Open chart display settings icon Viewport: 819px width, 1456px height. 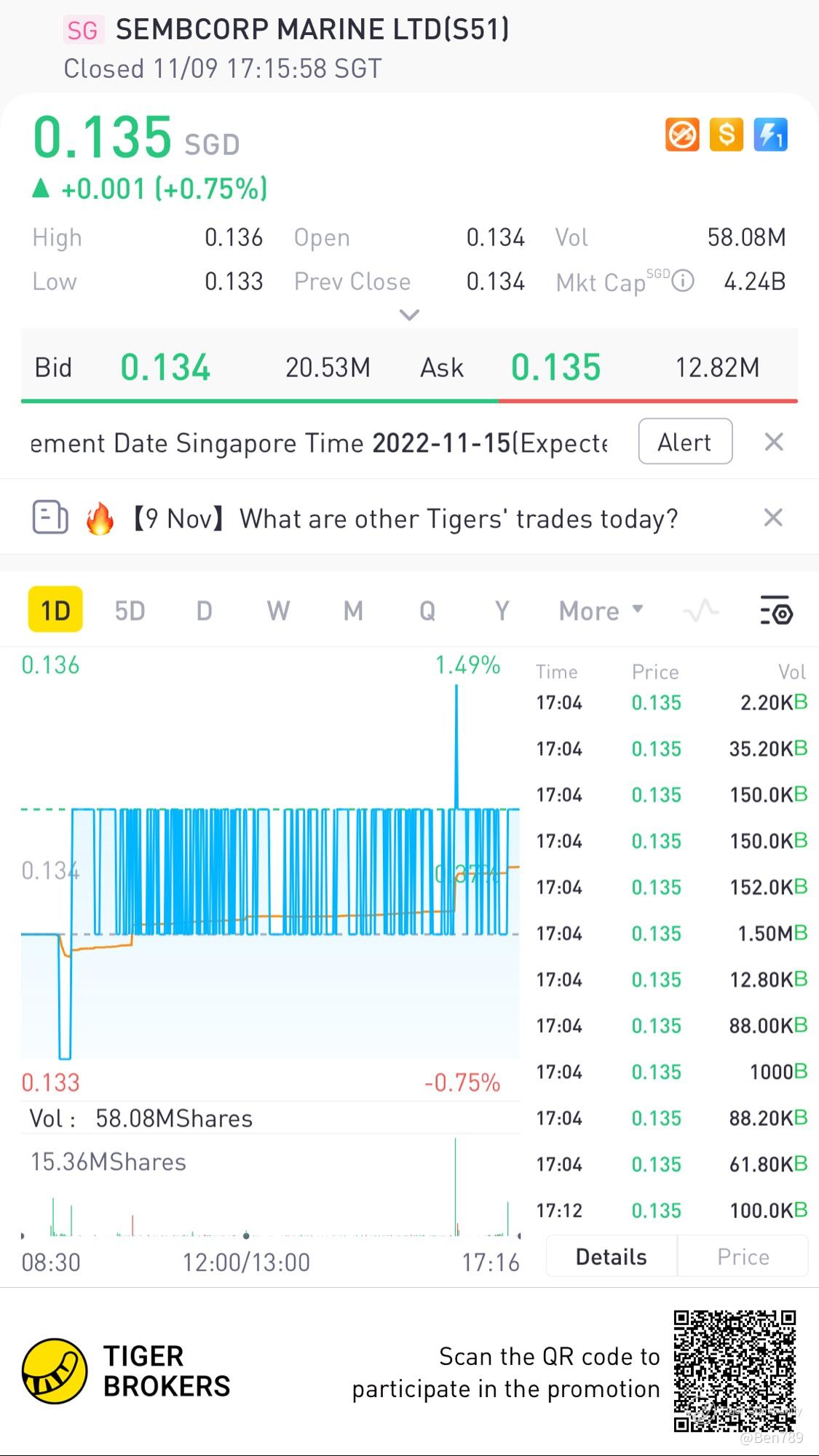[776, 611]
